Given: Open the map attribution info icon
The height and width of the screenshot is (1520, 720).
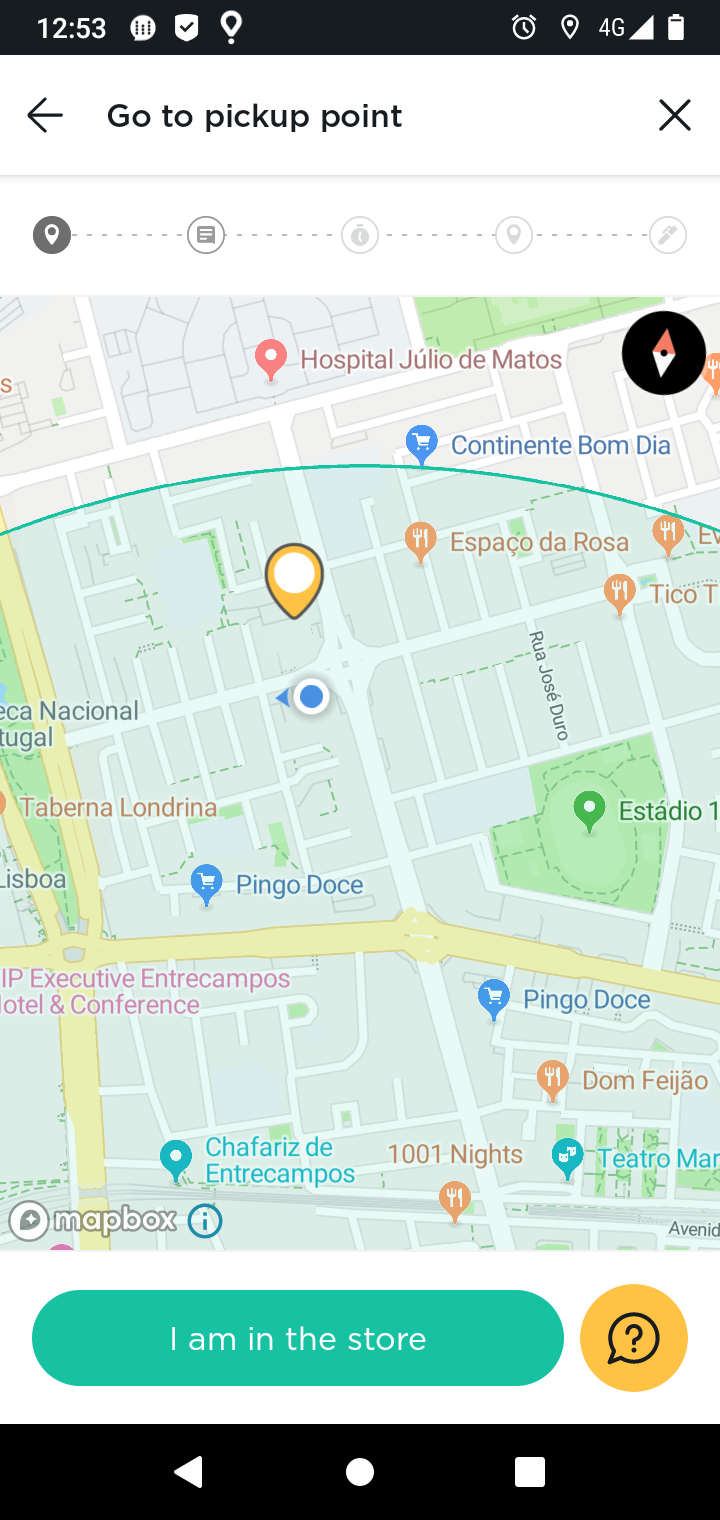Looking at the screenshot, I should (203, 1220).
